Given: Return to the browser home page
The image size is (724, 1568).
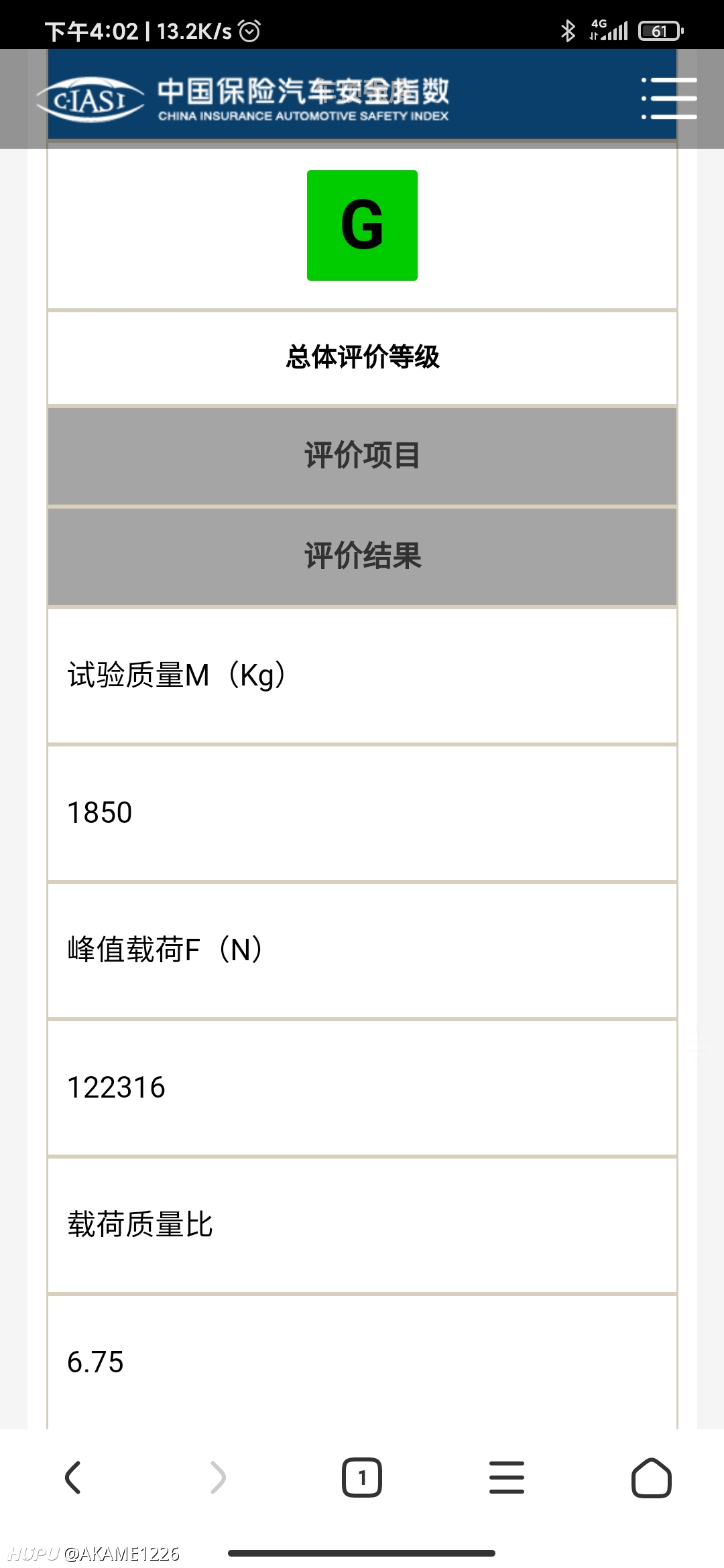Looking at the screenshot, I should (x=652, y=1478).
